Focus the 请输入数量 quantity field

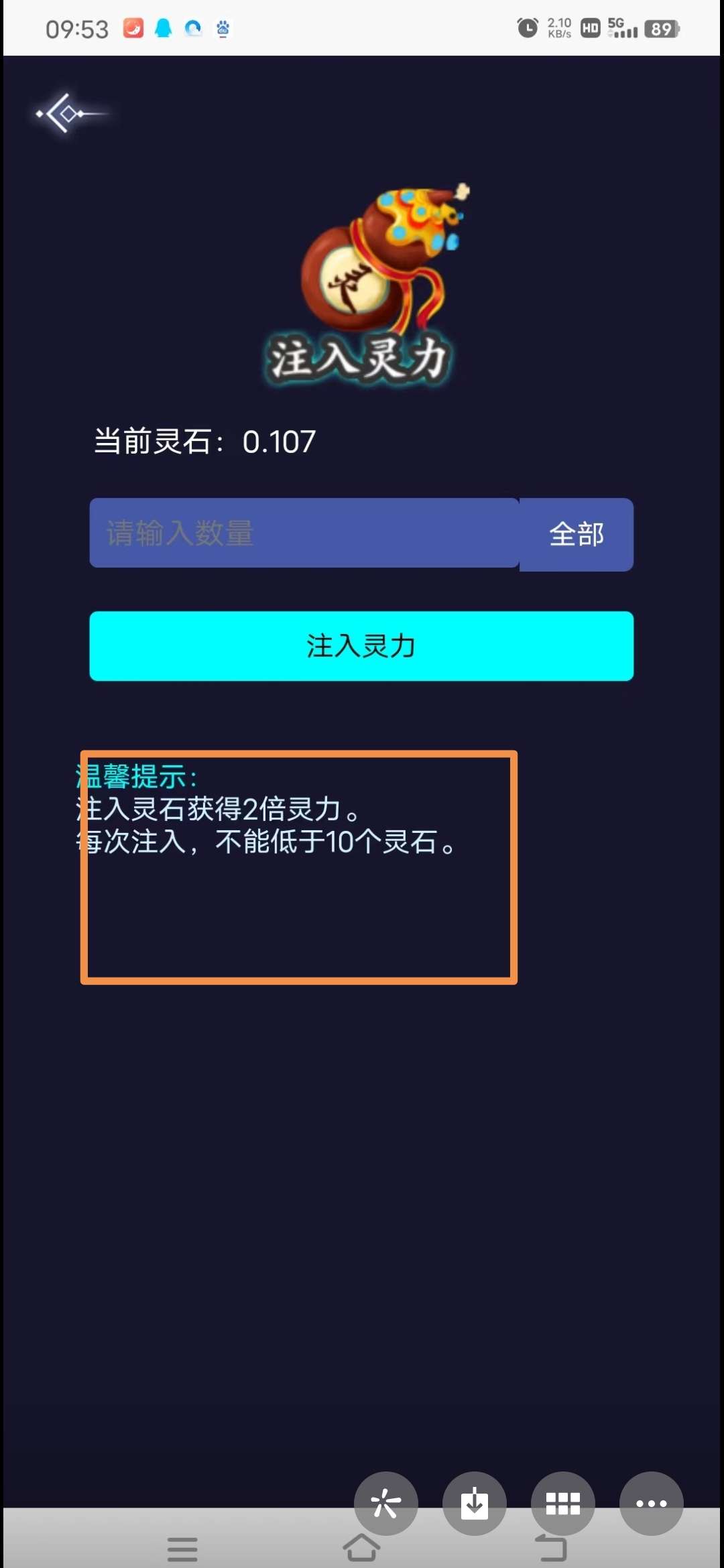(x=304, y=533)
